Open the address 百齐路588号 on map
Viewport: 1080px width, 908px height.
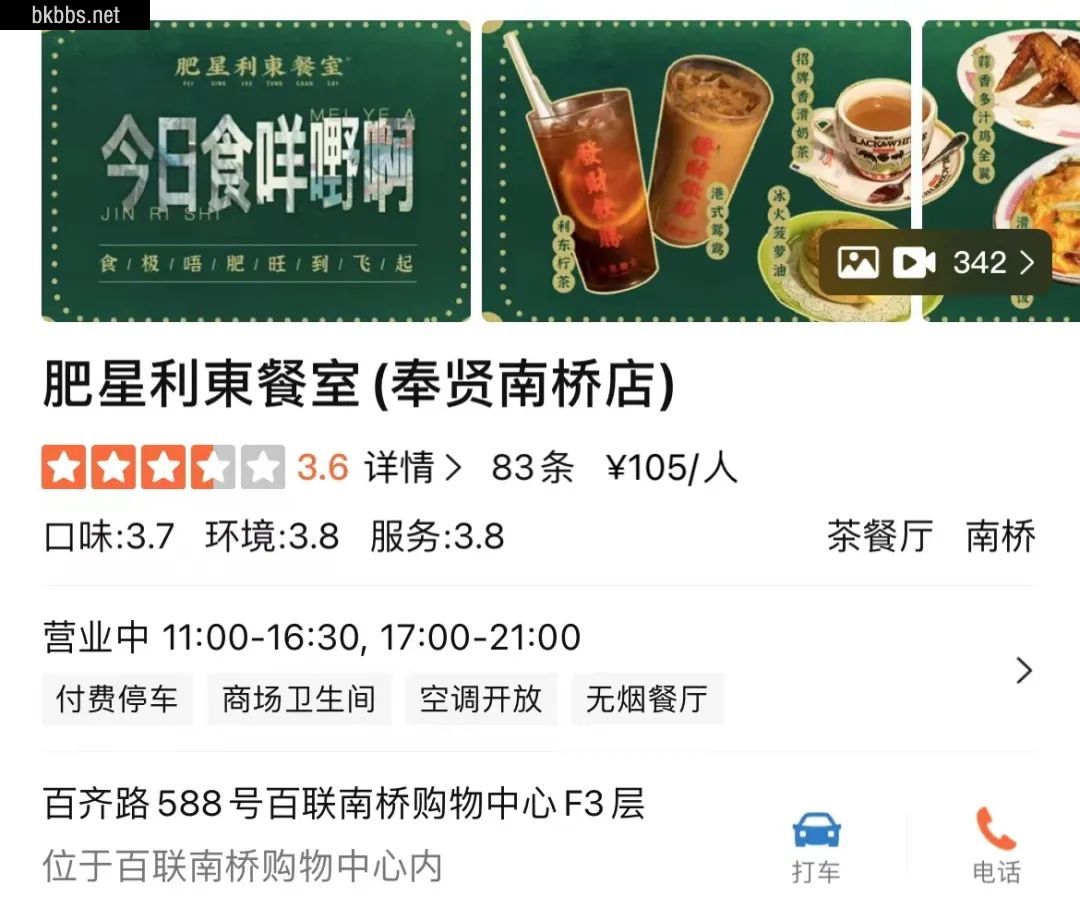pyautogui.click(x=344, y=804)
